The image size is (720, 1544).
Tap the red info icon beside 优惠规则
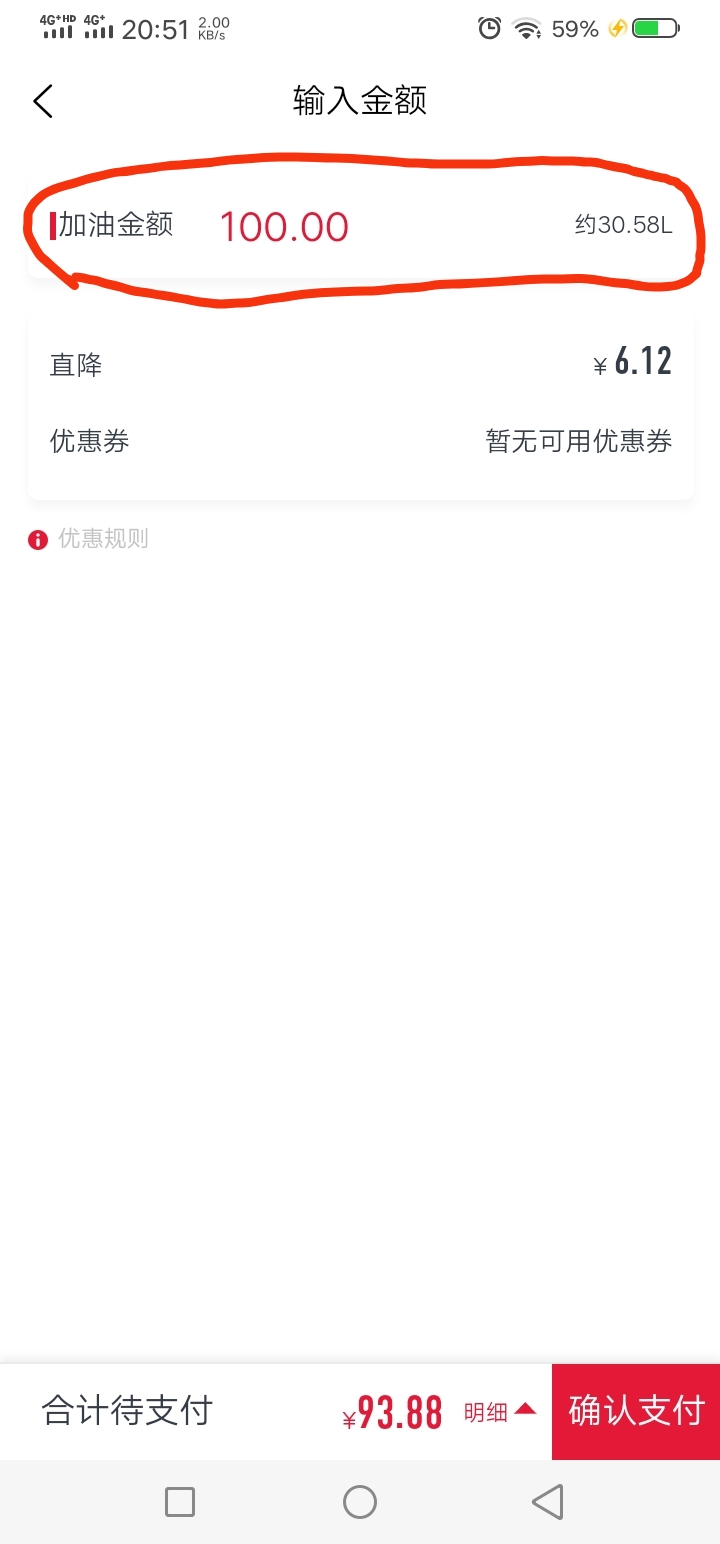click(37, 539)
